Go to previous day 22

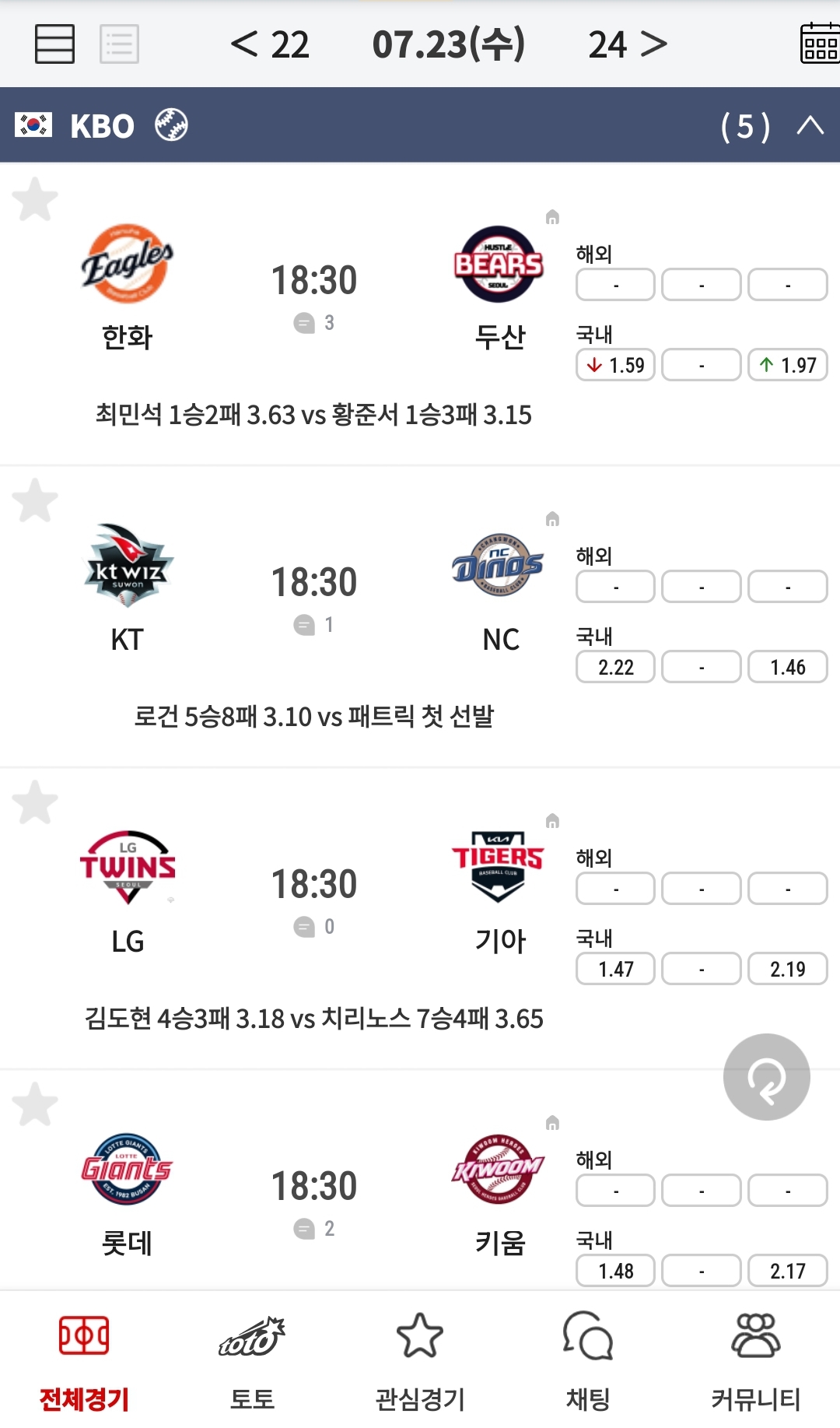click(x=270, y=44)
